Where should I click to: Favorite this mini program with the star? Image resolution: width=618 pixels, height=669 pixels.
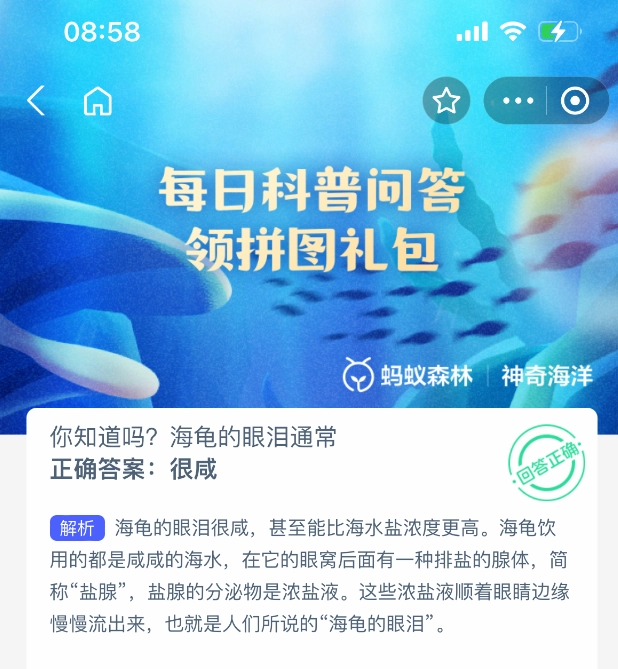click(446, 101)
